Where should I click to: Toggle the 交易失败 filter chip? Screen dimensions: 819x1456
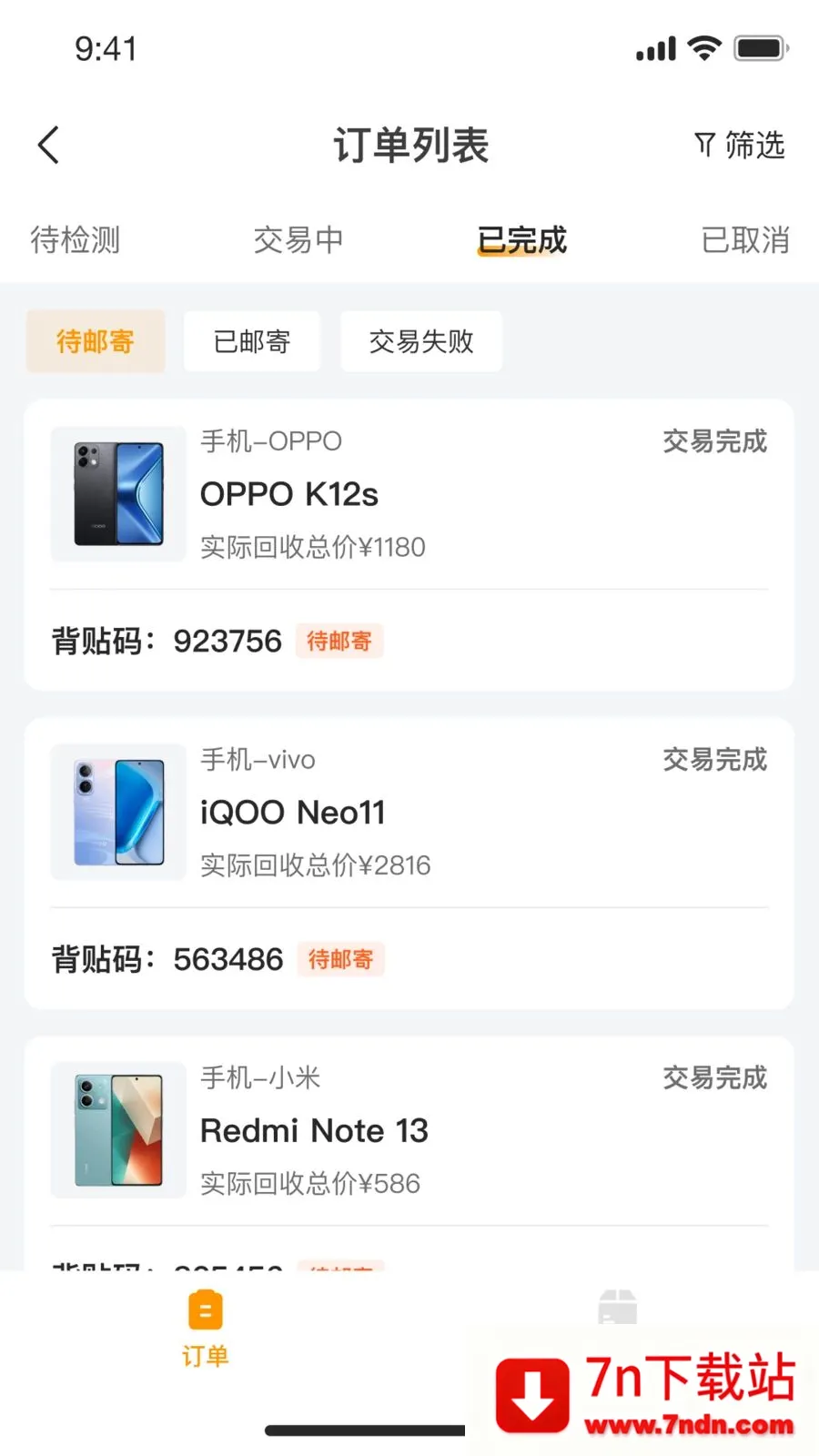click(420, 341)
